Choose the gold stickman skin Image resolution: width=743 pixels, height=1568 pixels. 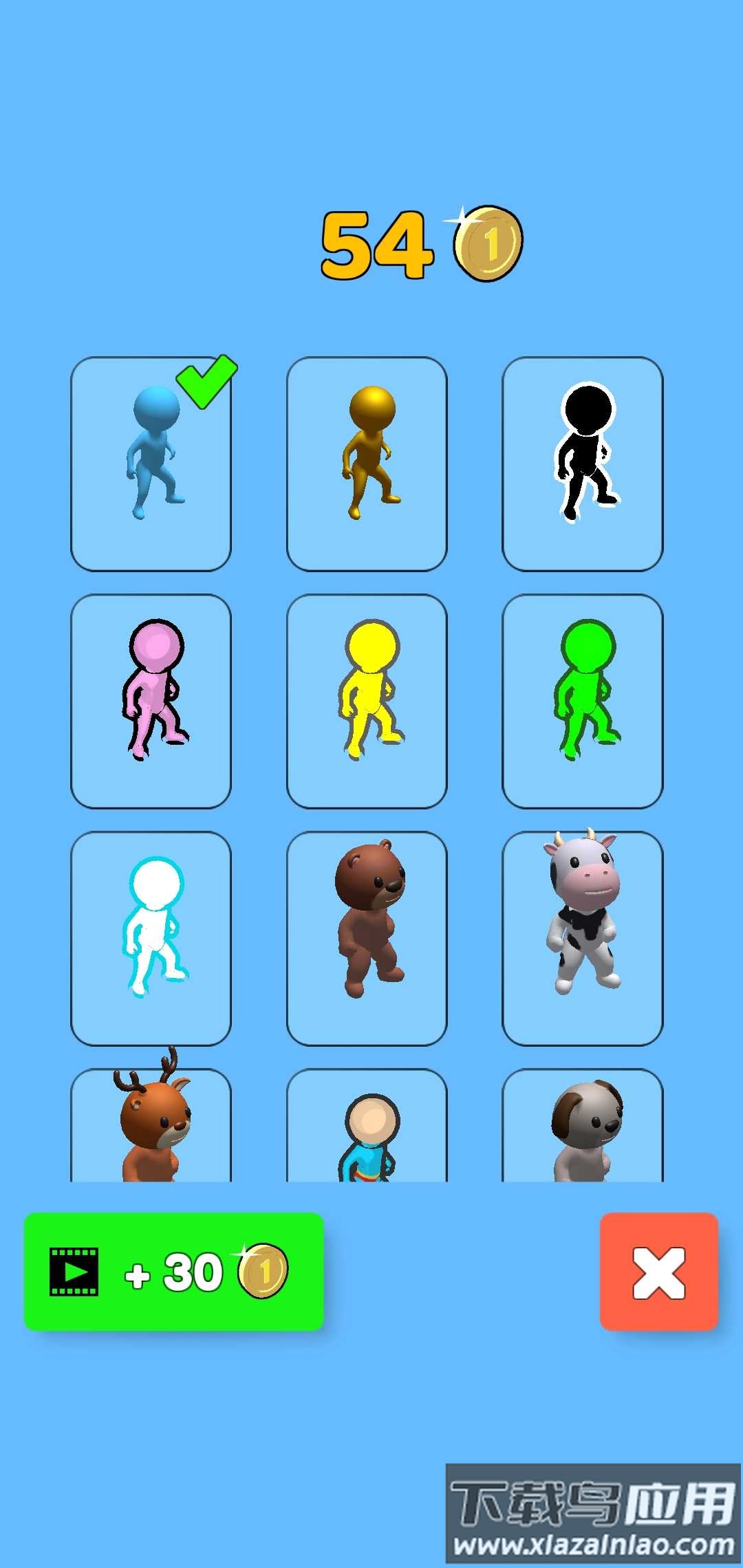pyautogui.click(x=367, y=464)
